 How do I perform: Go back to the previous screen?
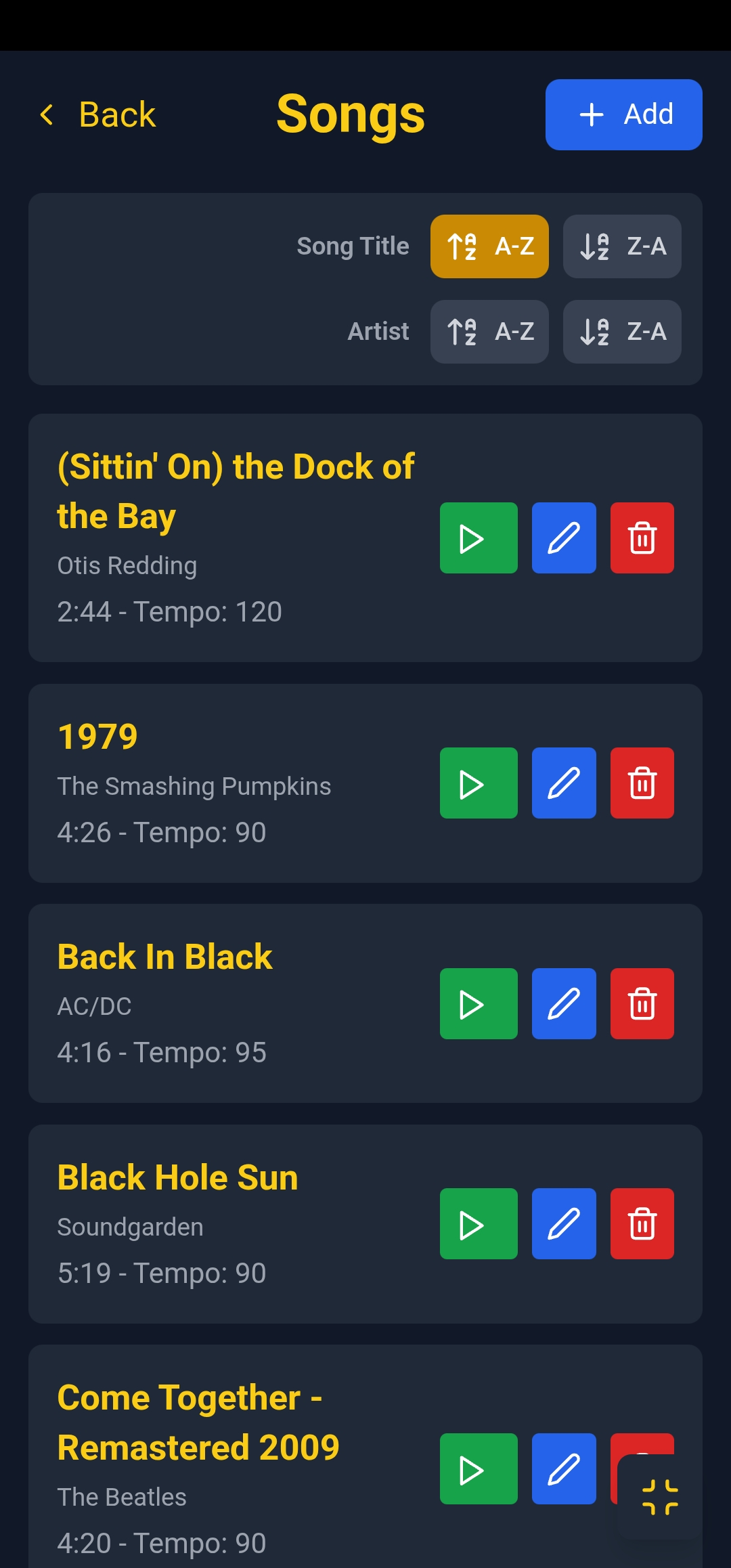coord(97,114)
